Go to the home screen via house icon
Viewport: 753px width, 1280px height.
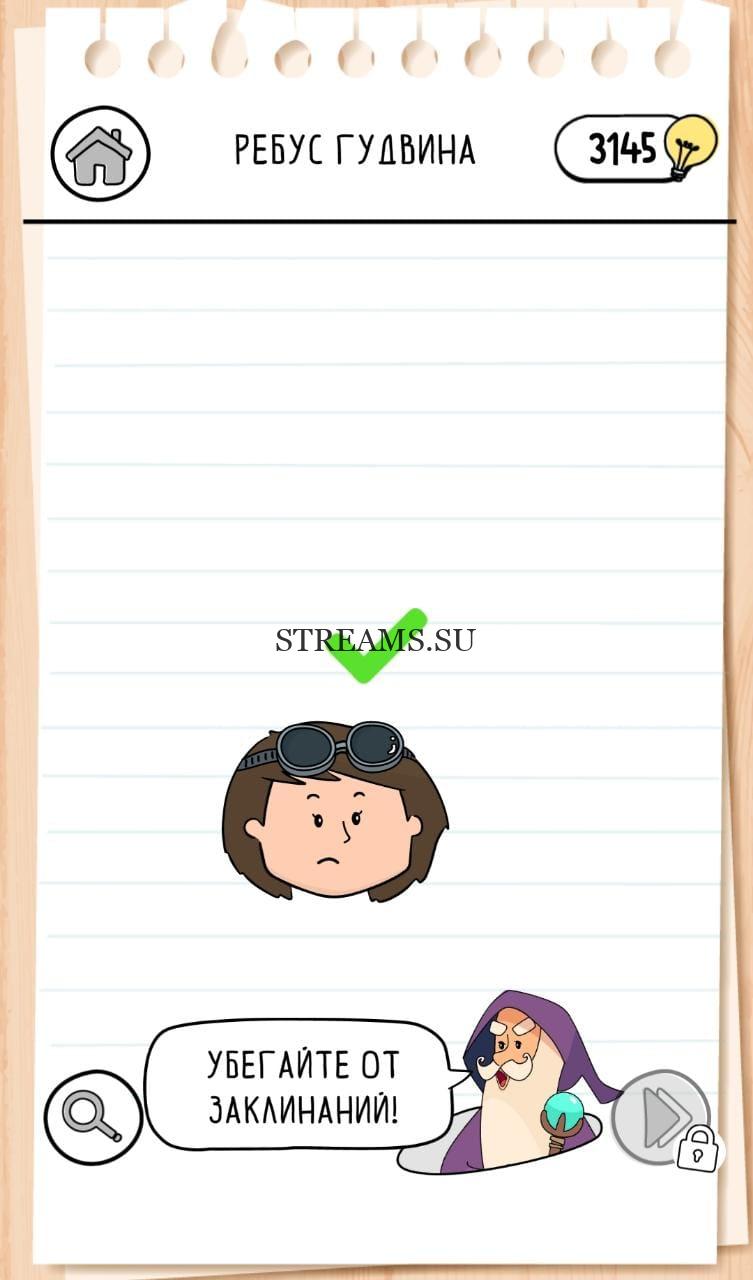pyautogui.click(x=100, y=155)
